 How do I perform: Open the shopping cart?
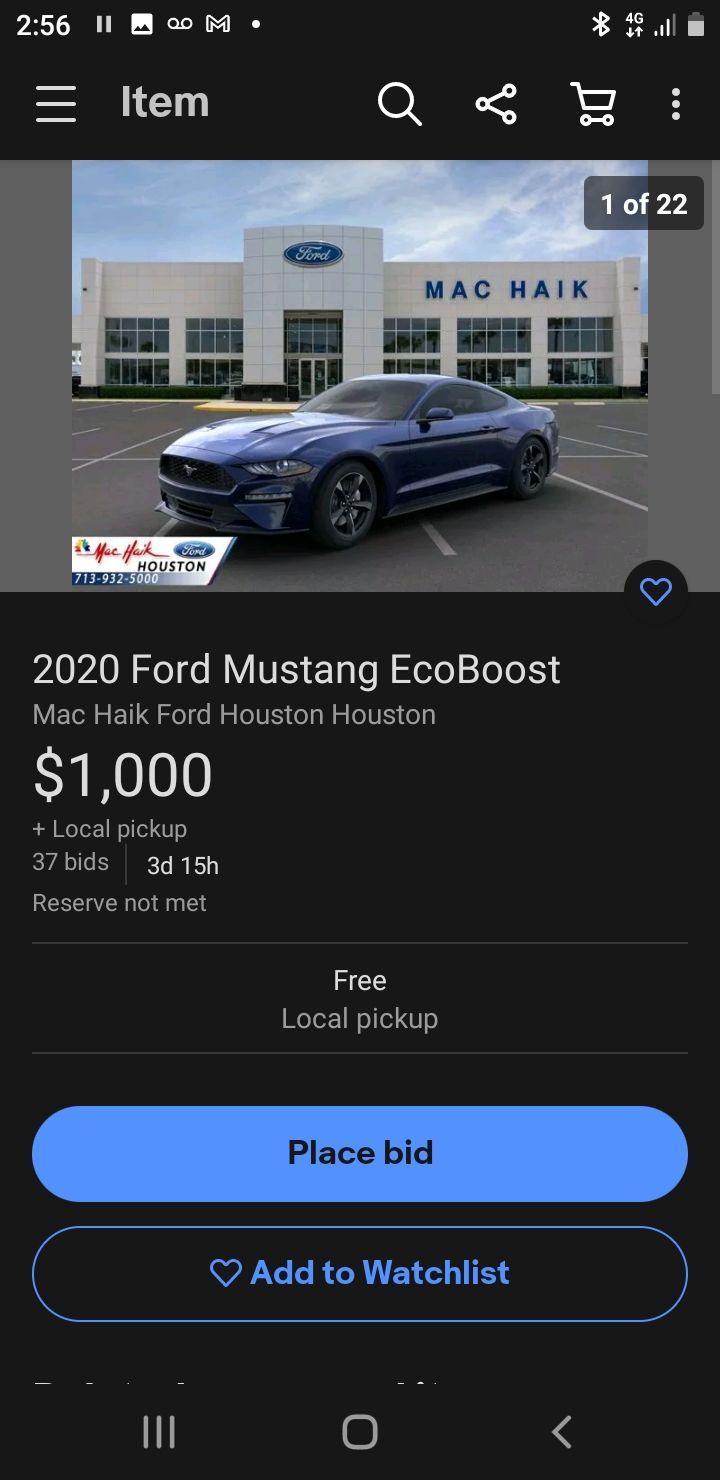tap(593, 103)
